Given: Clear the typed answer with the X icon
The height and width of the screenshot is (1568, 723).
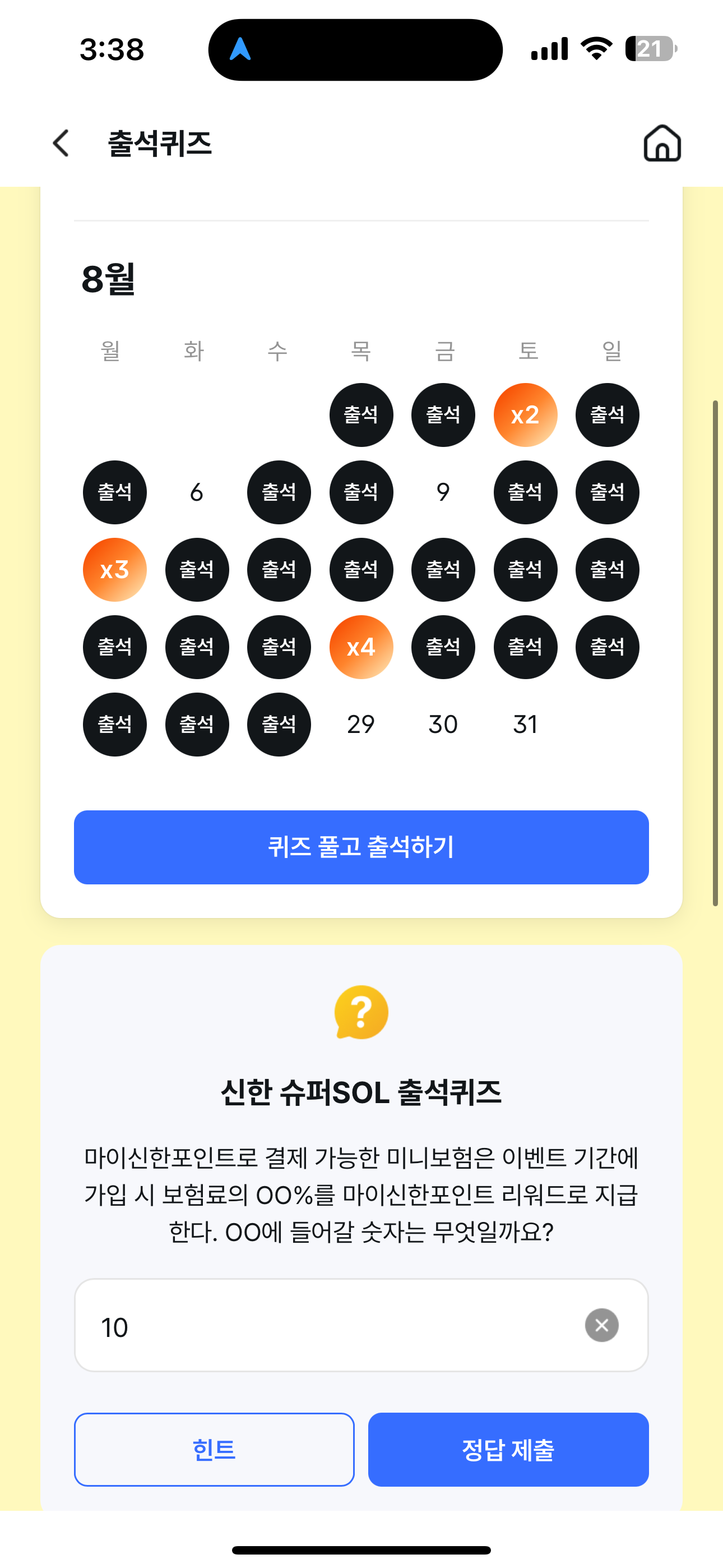Looking at the screenshot, I should pos(601,1325).
